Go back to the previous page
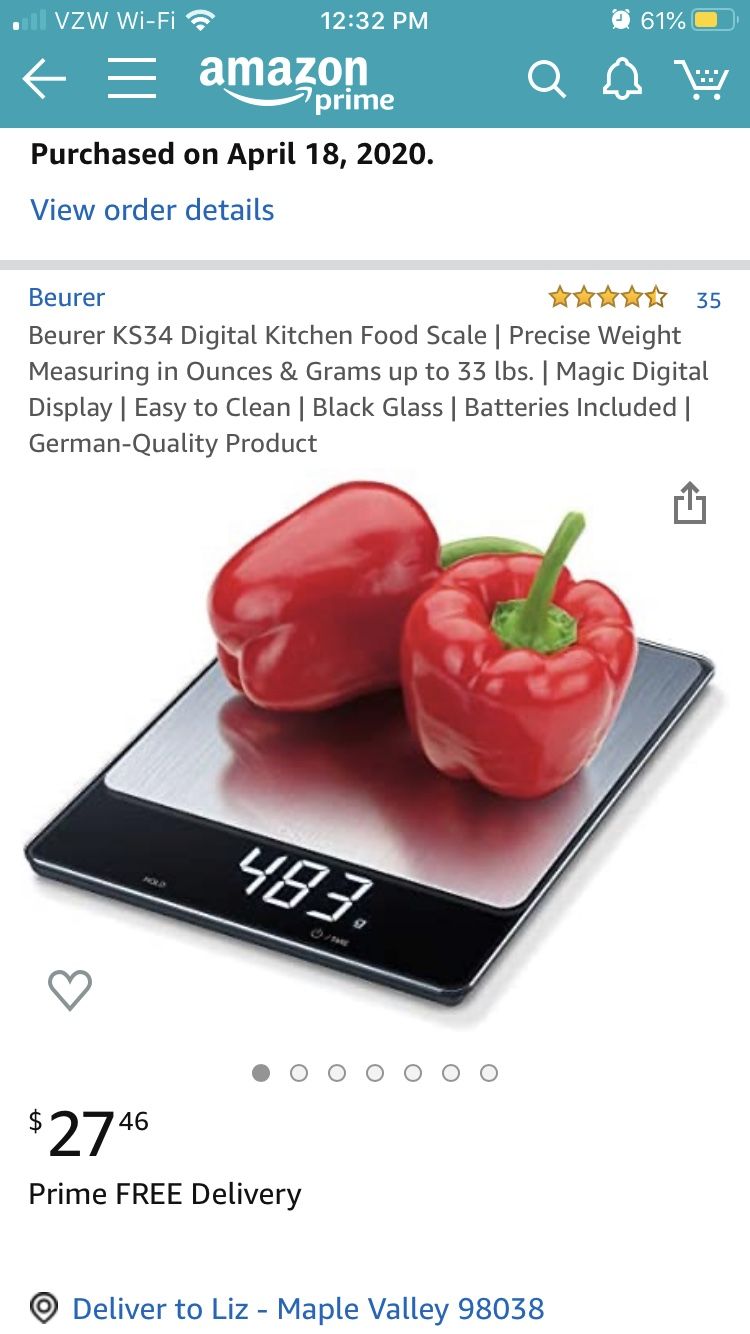Viewport: 750px width, 1334px height. 44,79
